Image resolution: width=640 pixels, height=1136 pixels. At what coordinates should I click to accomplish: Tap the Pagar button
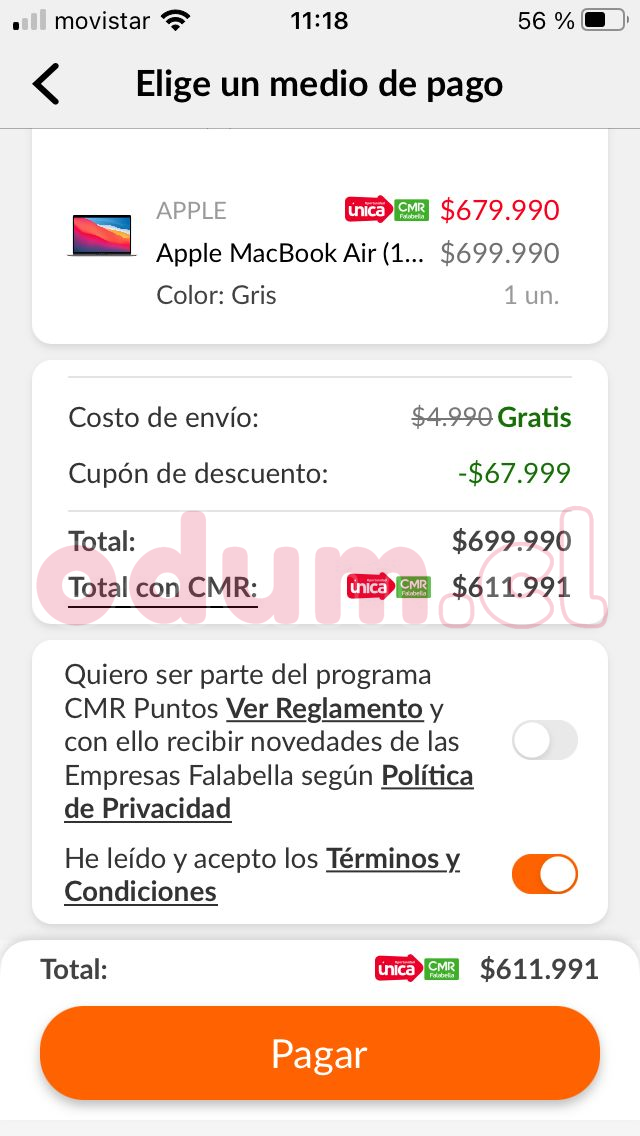pyautogui.click(x=320, y=1054)
